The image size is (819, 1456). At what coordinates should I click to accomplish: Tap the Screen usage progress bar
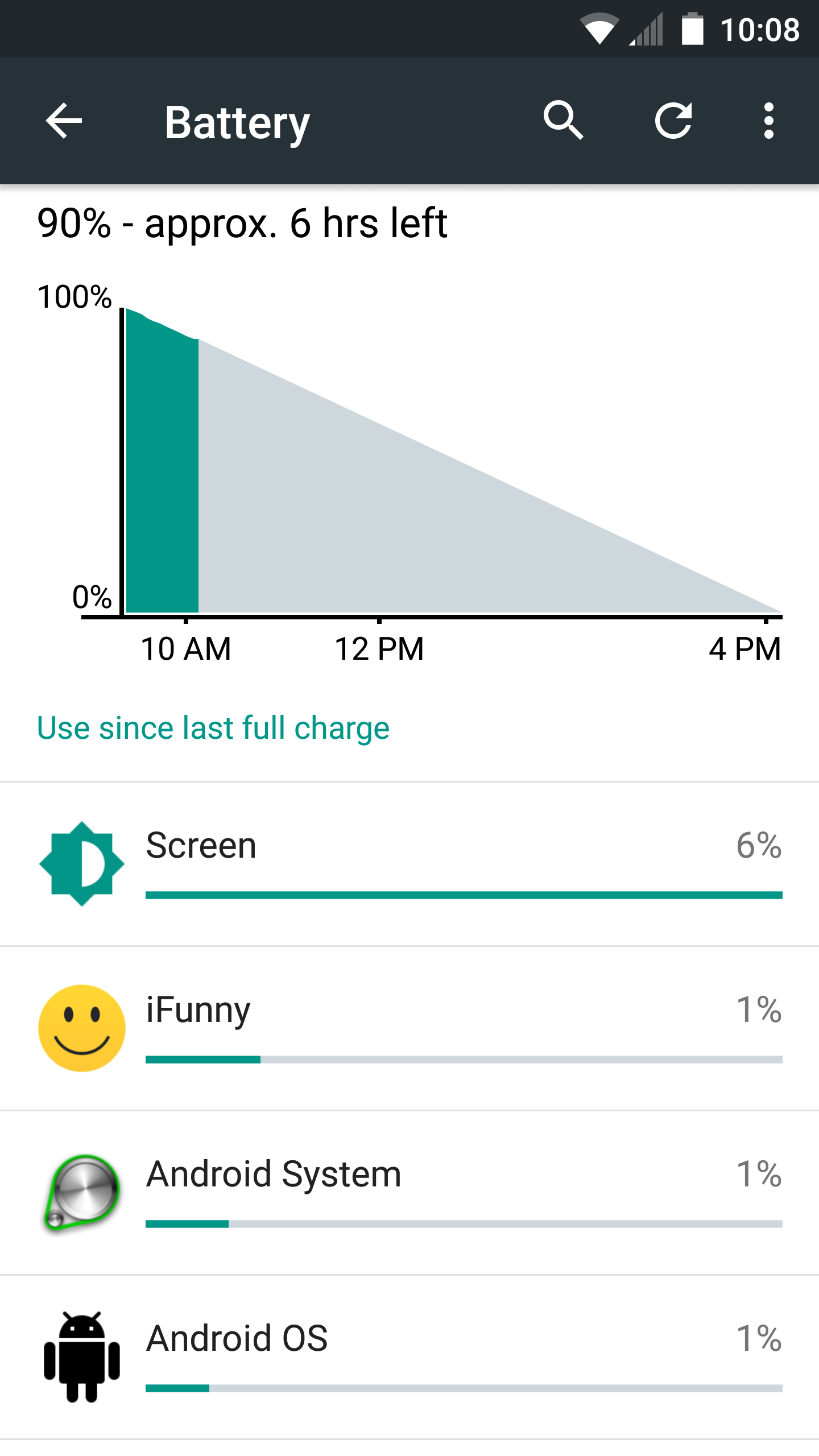[x=464, y=895]
